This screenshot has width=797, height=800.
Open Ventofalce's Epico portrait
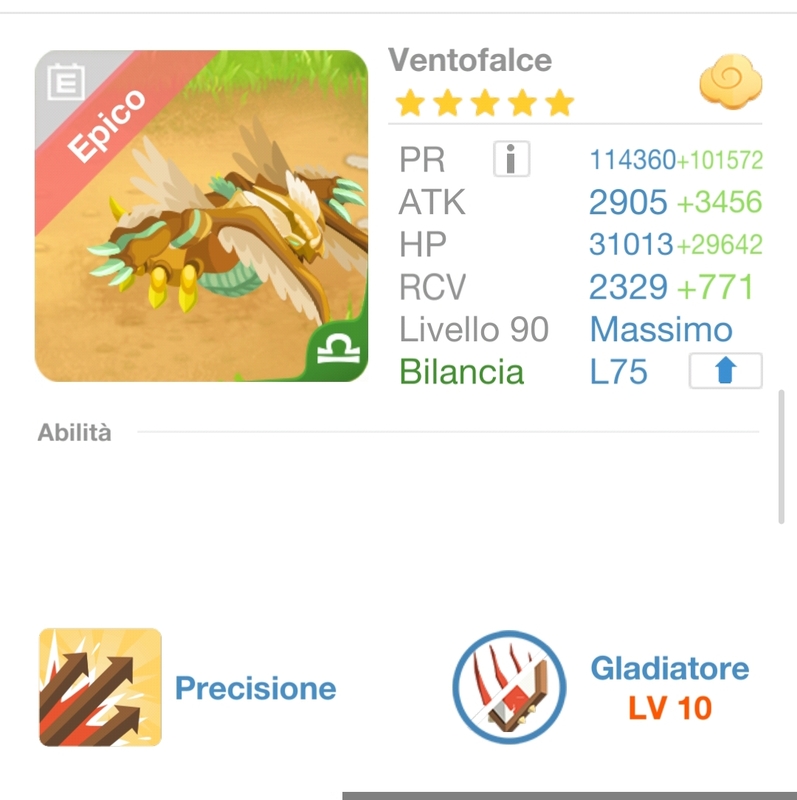(x=201, y=216)
